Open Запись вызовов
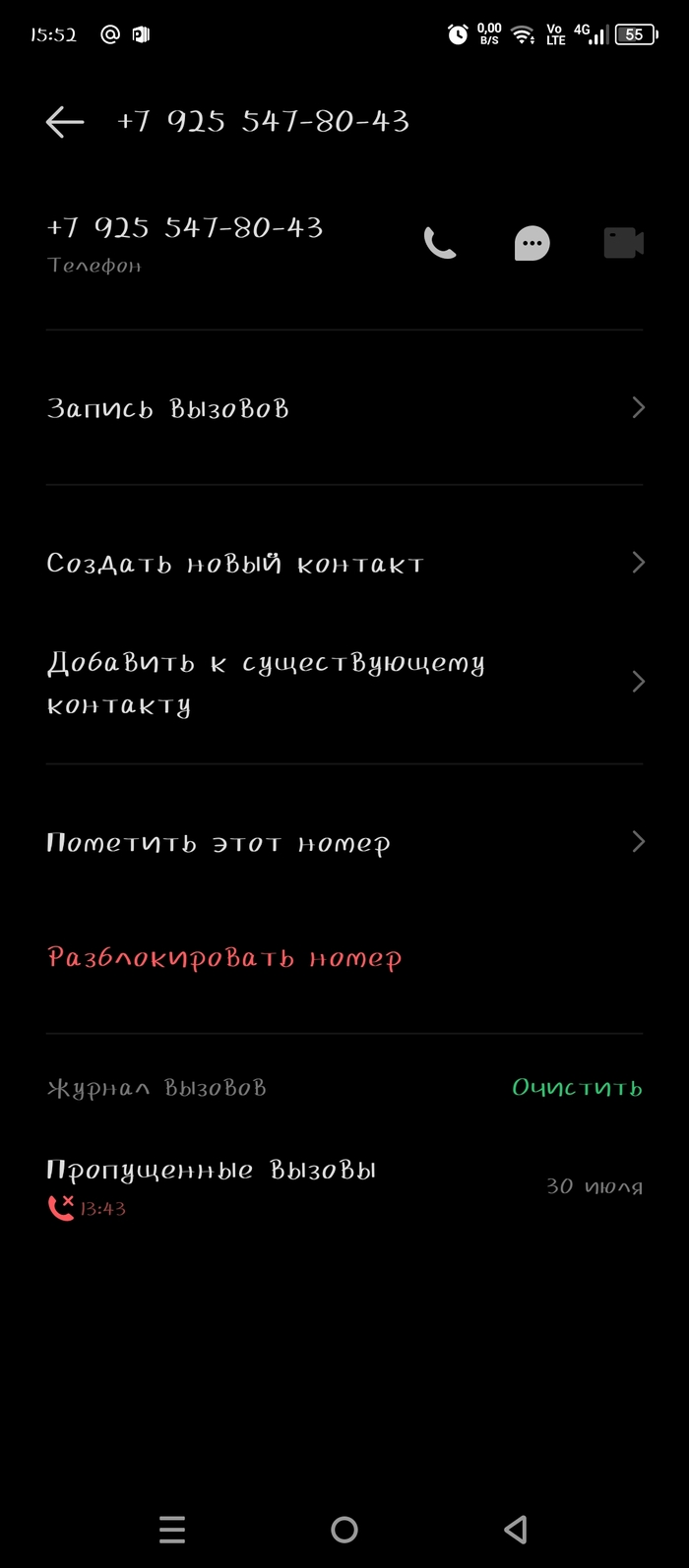 tap(344, 408)
